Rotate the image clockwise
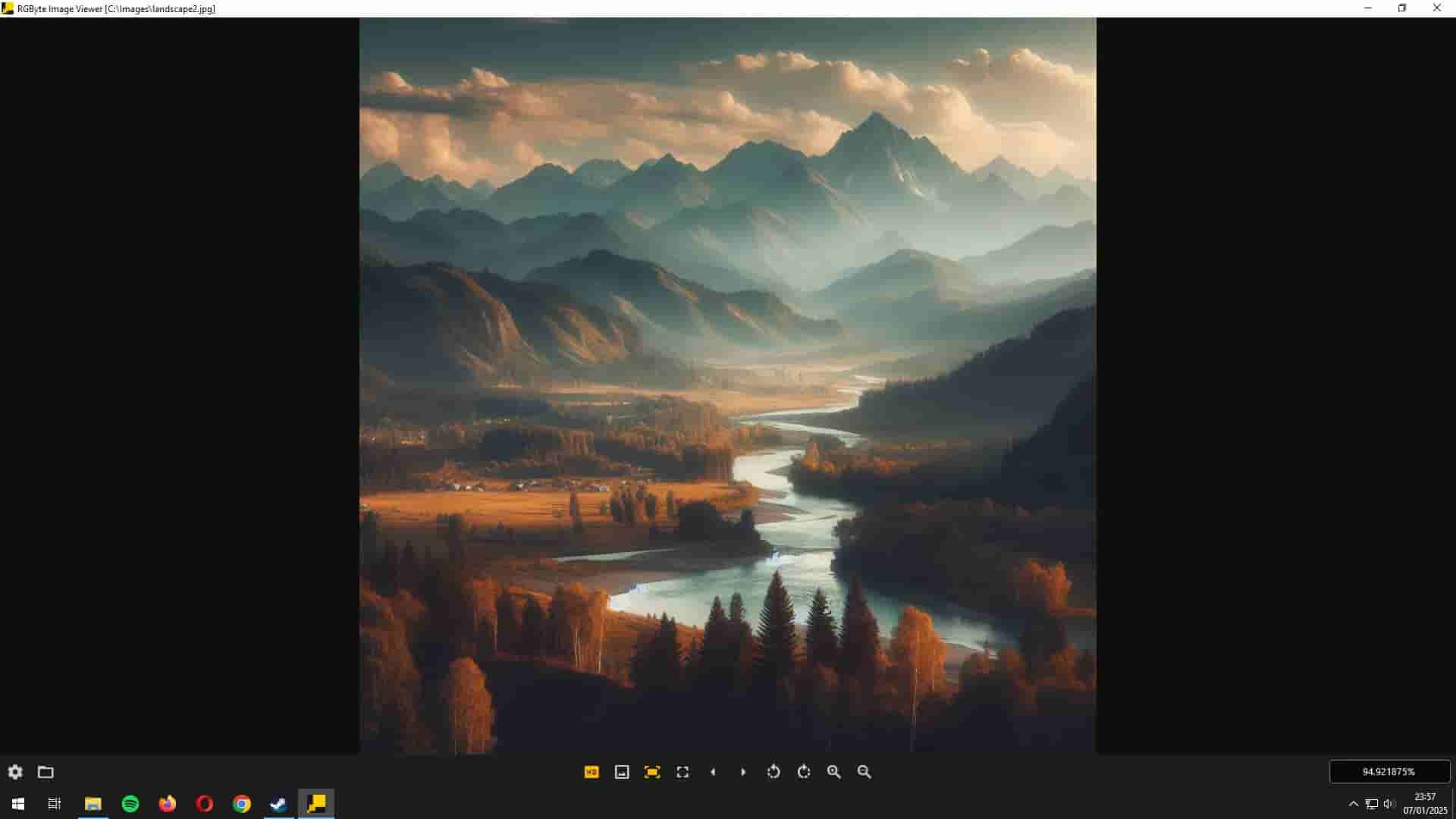Image resolution: width=1456 pixels, height=819 pixels. [x=804, y=772]
